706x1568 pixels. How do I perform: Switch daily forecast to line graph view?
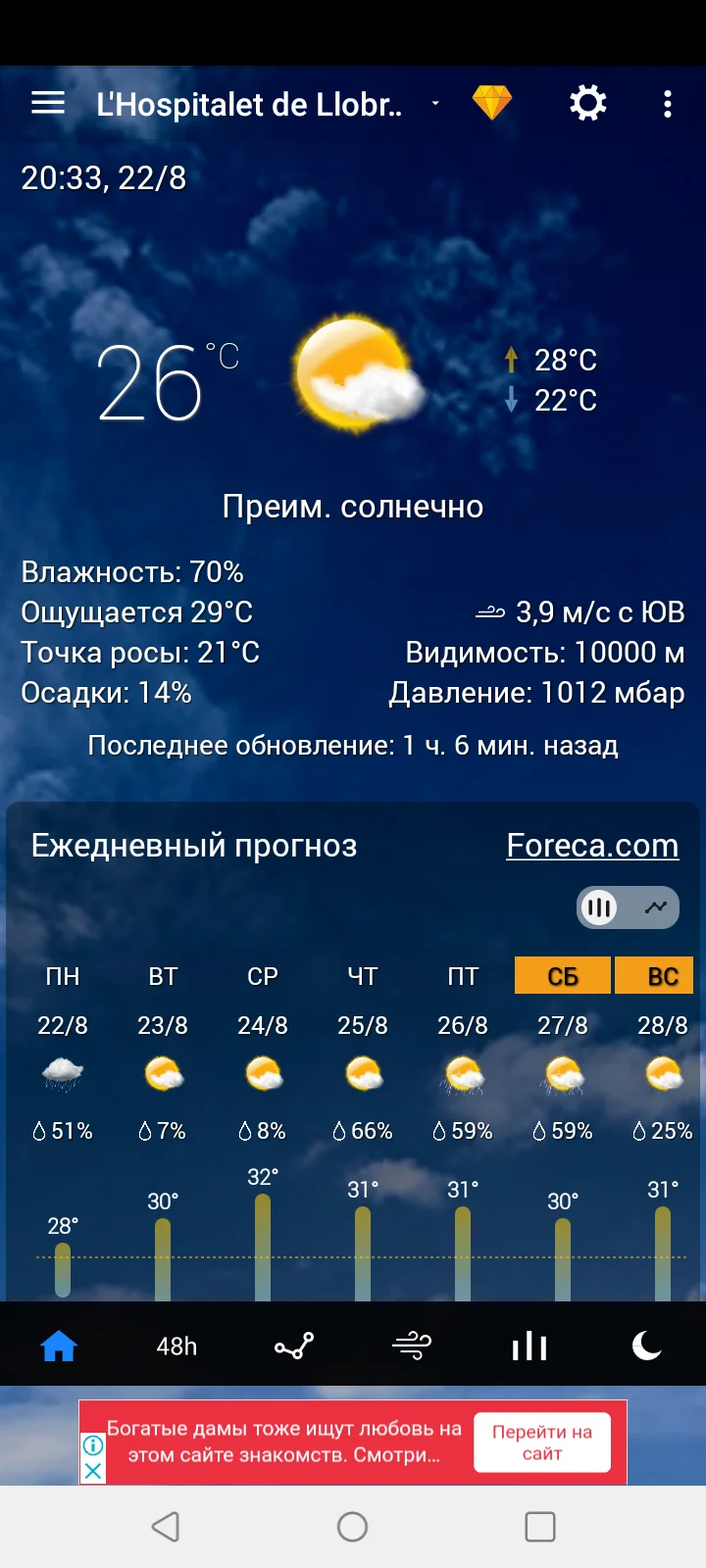click(x=655, y=907)
